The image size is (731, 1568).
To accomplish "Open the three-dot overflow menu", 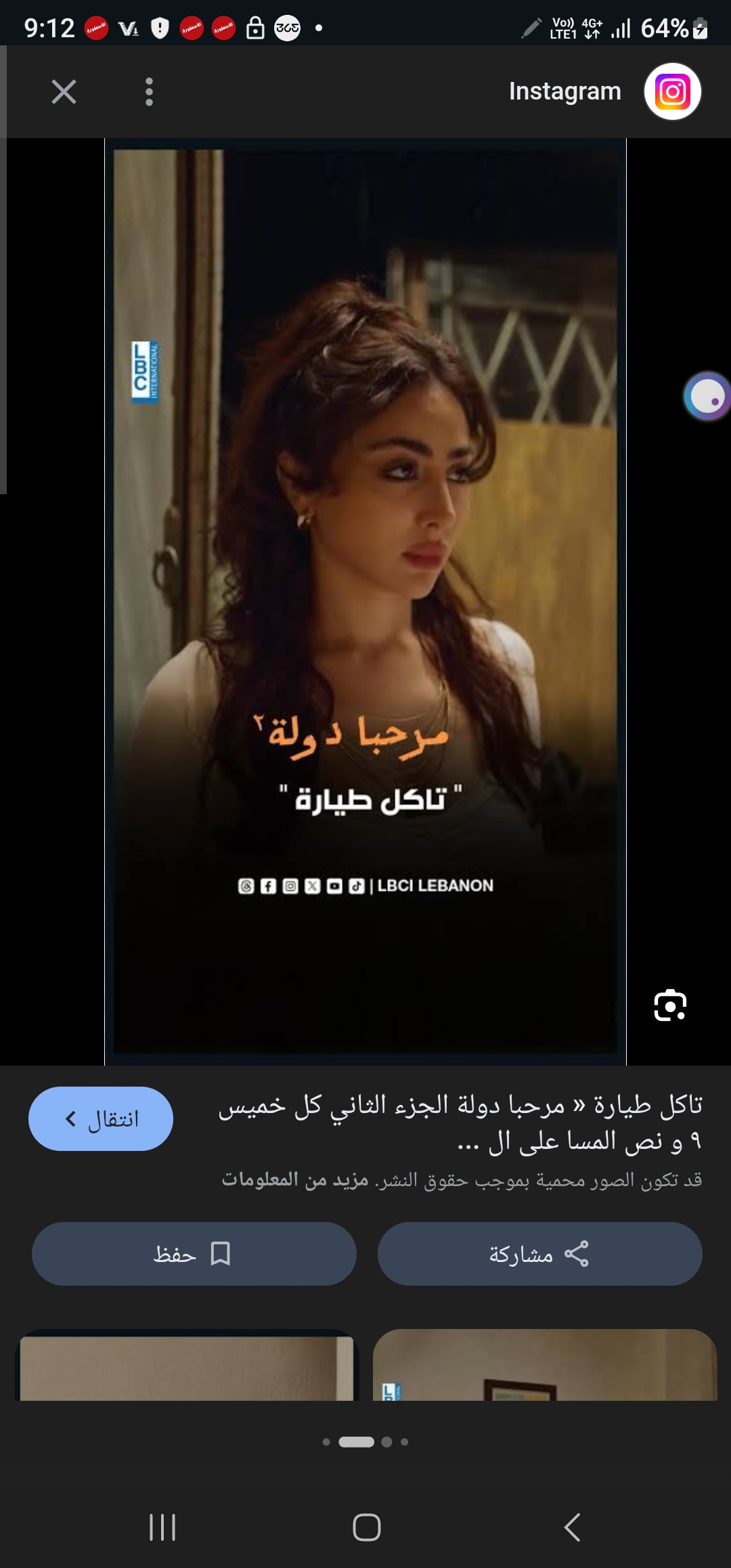I will [149, 91].
